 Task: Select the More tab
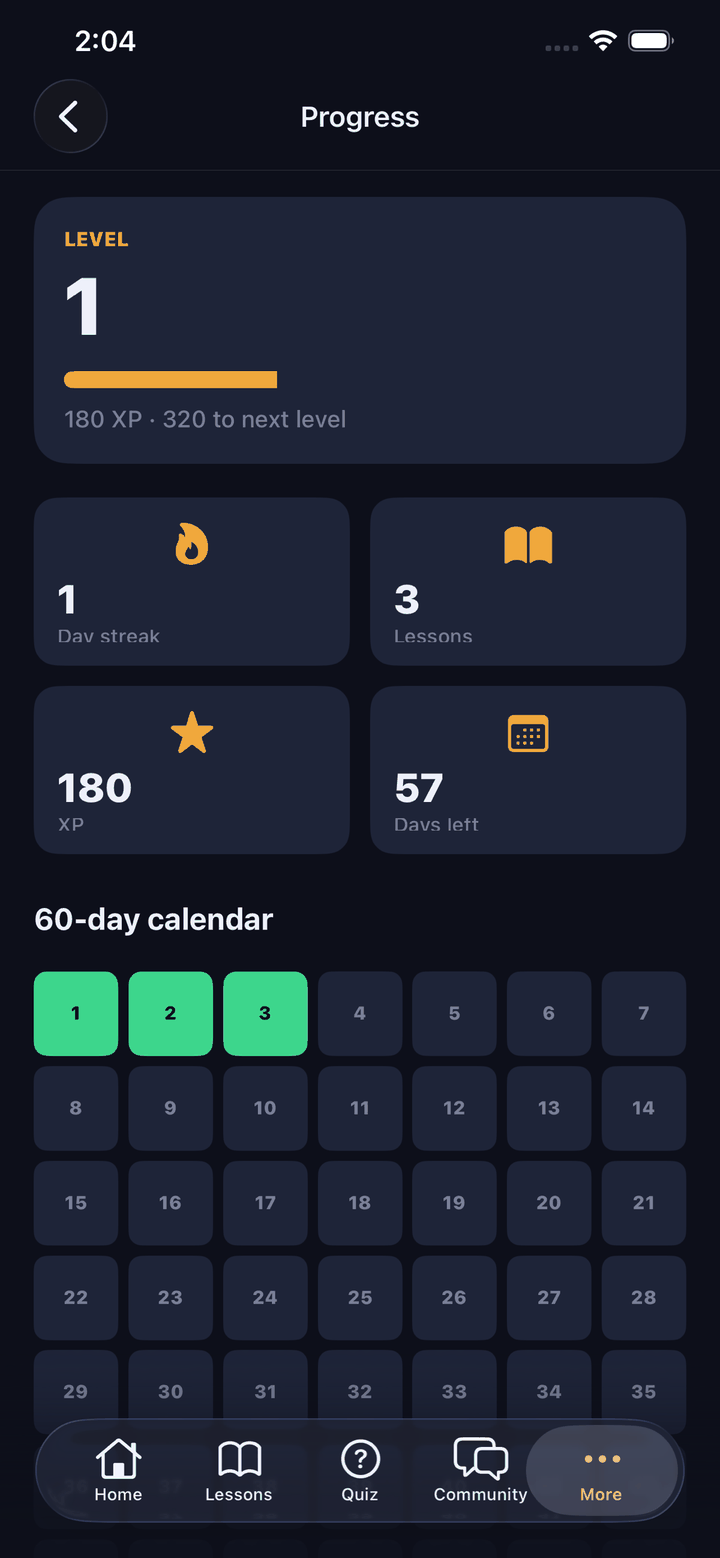tap(601, 1471)
